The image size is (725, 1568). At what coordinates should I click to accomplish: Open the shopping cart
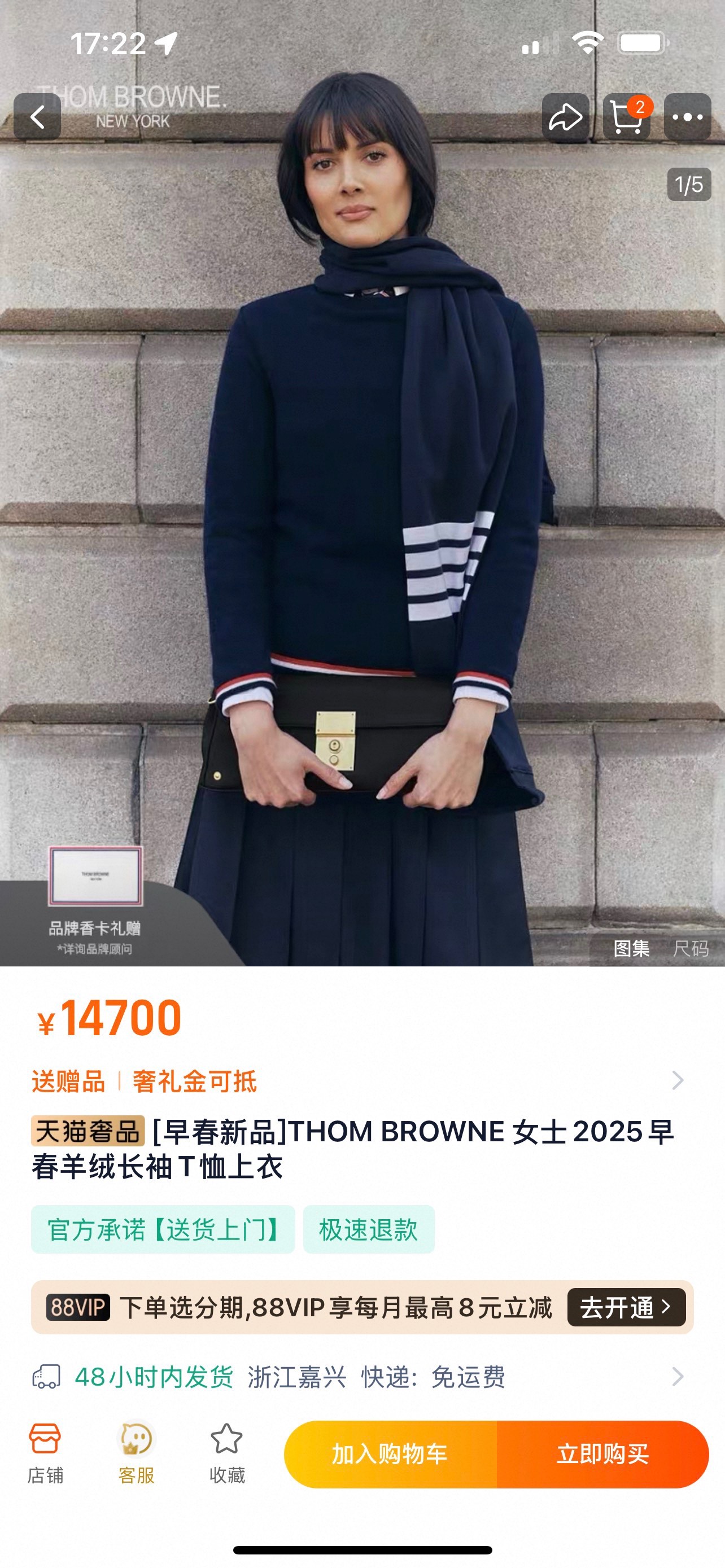point(626,117)
